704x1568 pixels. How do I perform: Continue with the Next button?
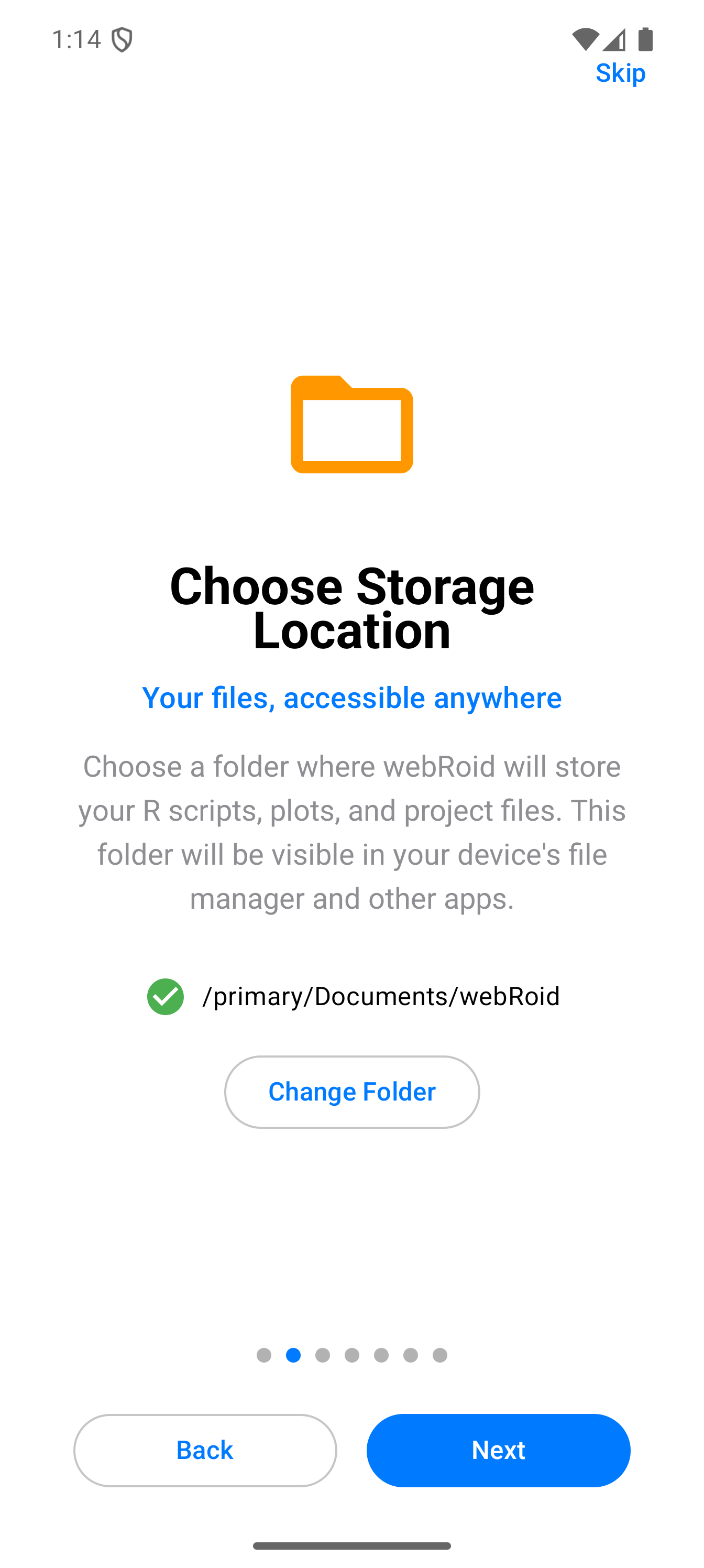tap(498, 1450)
